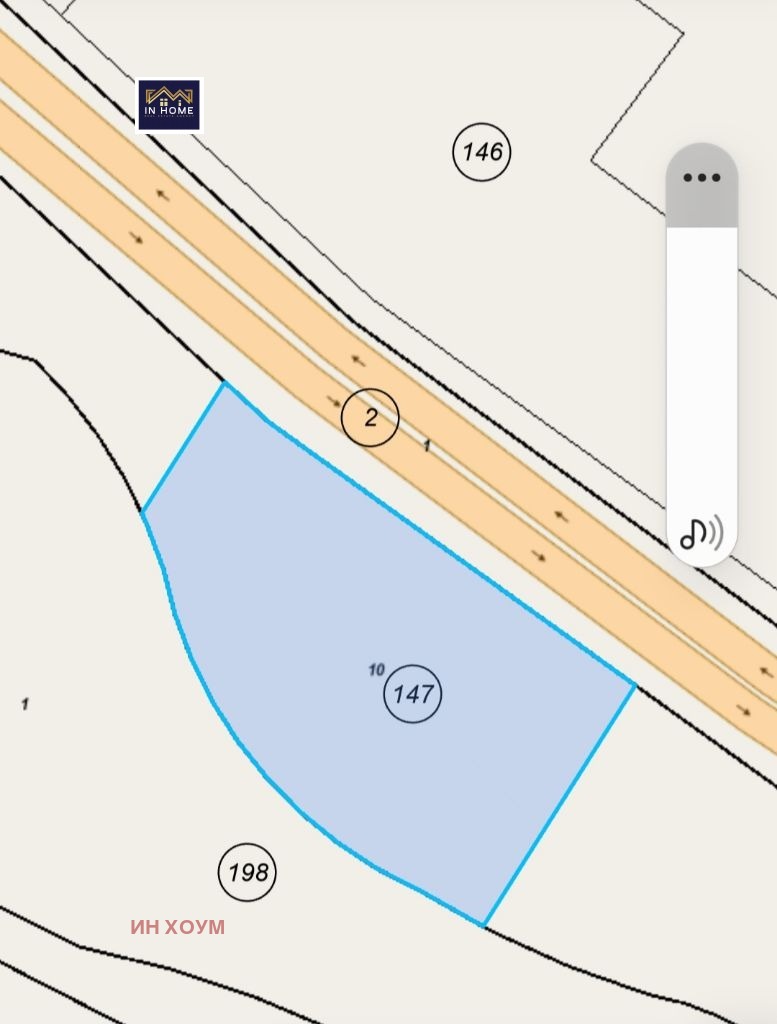Expand details for parcel 147
This screenshot has height=1024, width=777.
pyautogui.click(x=414, y=691)
